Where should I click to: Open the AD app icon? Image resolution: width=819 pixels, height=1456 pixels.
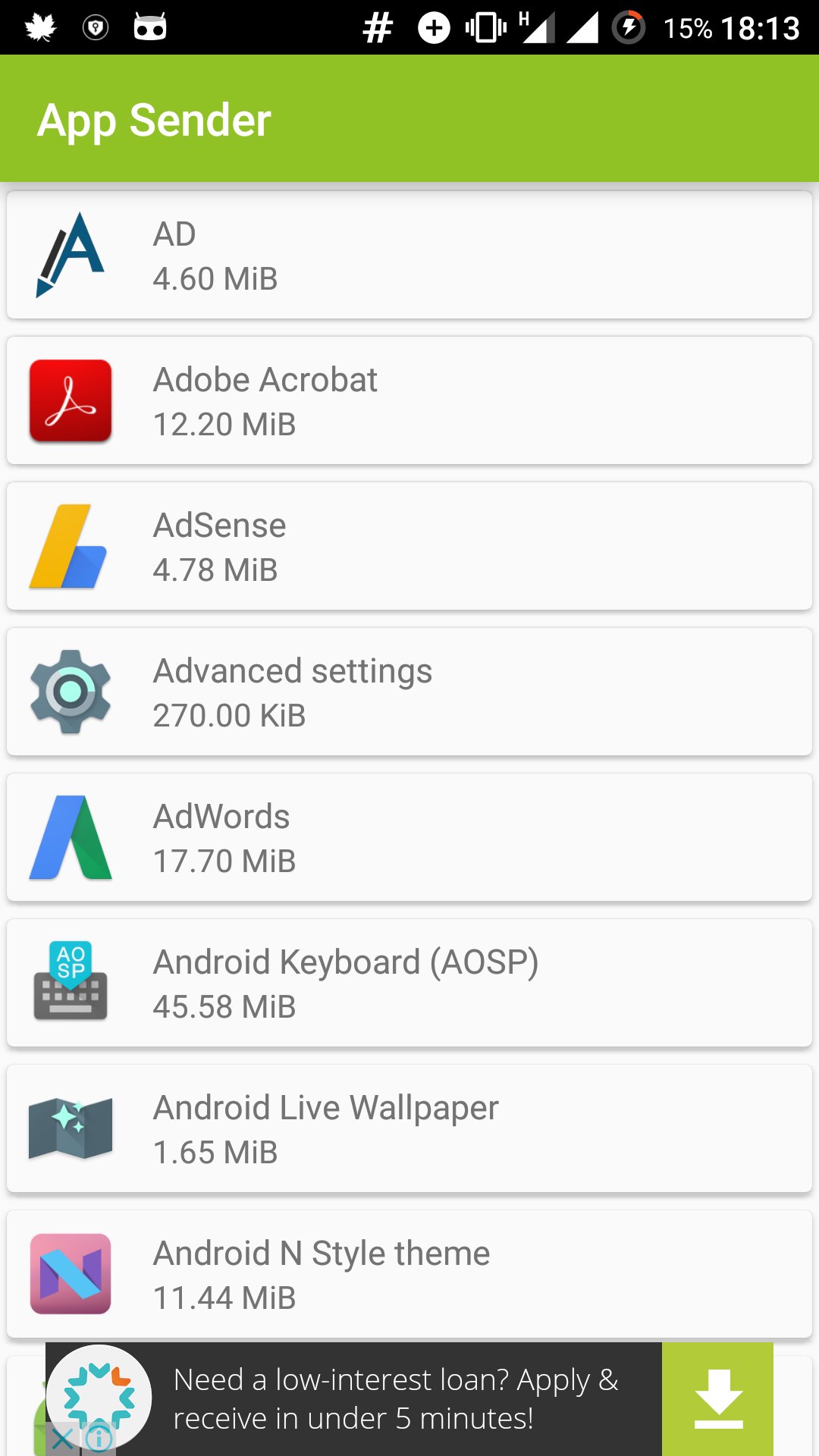click(72, 254)
